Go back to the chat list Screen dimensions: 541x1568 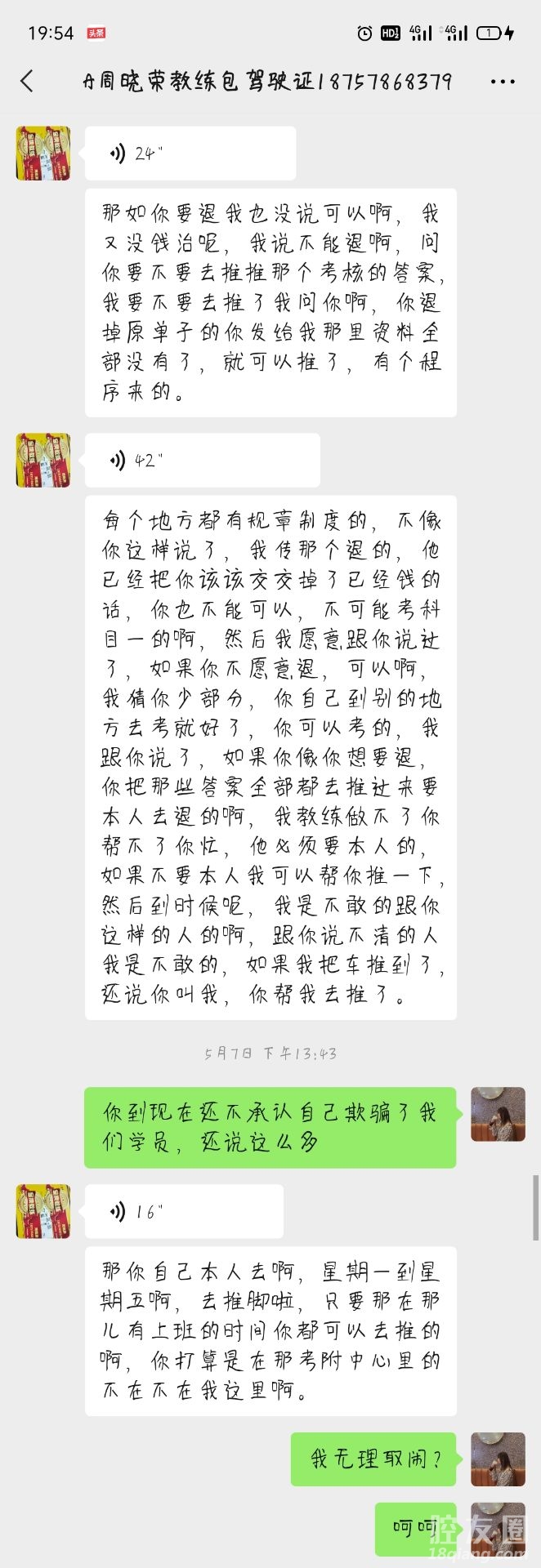click(x=27, y=82)
